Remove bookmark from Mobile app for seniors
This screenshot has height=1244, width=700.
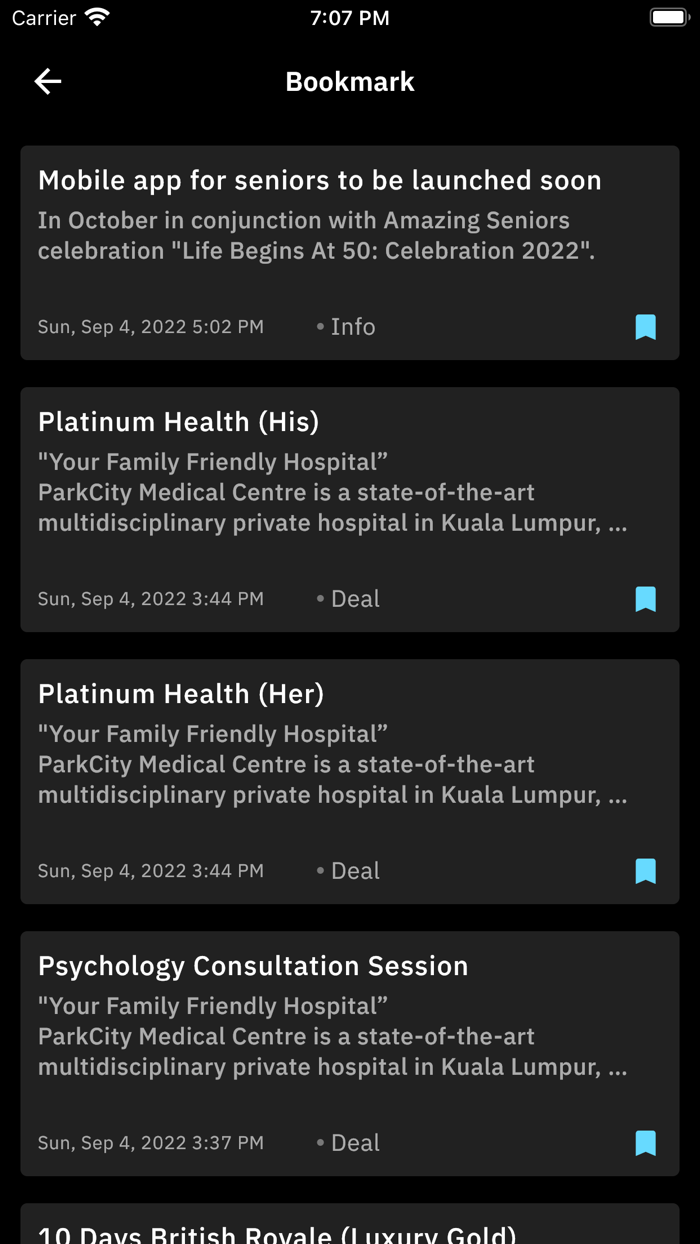click(646, 327)
